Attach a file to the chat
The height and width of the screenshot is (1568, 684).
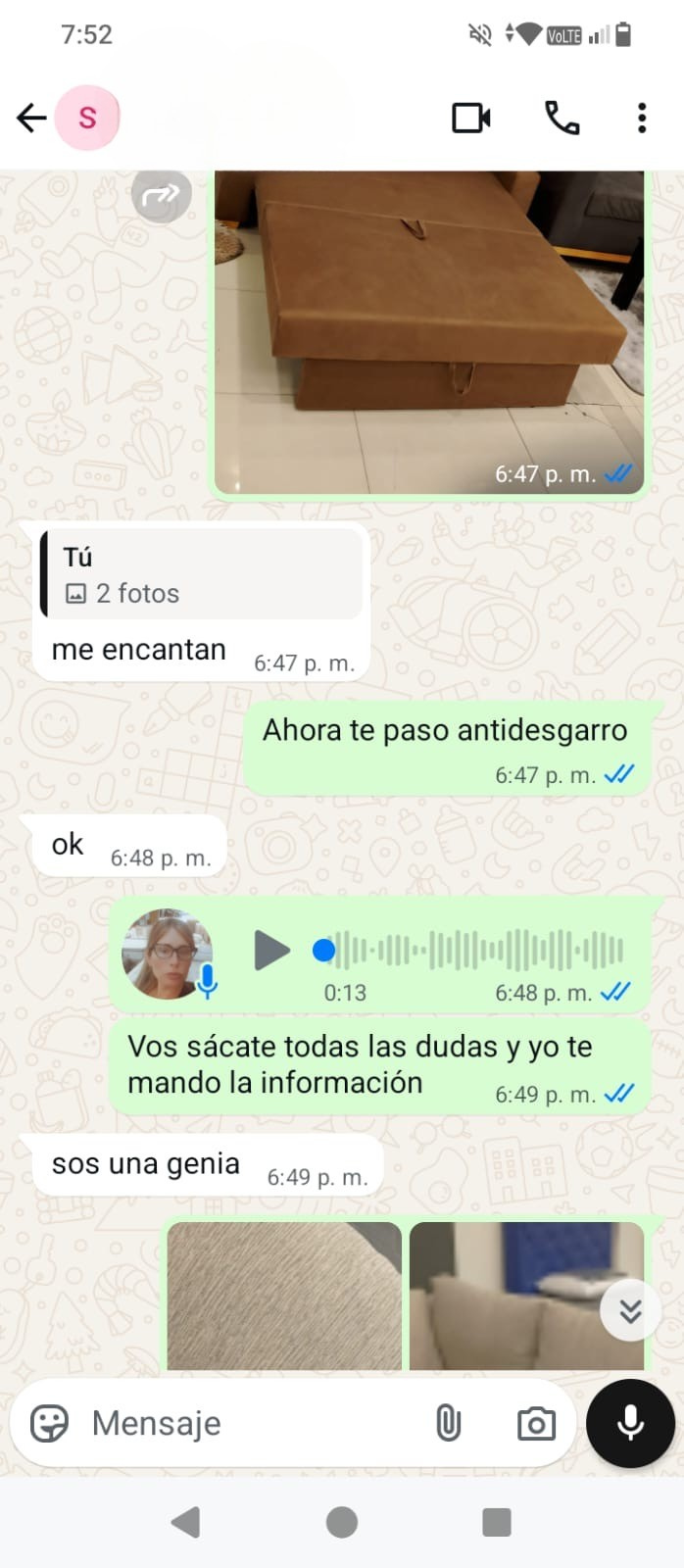(448, 1423)
